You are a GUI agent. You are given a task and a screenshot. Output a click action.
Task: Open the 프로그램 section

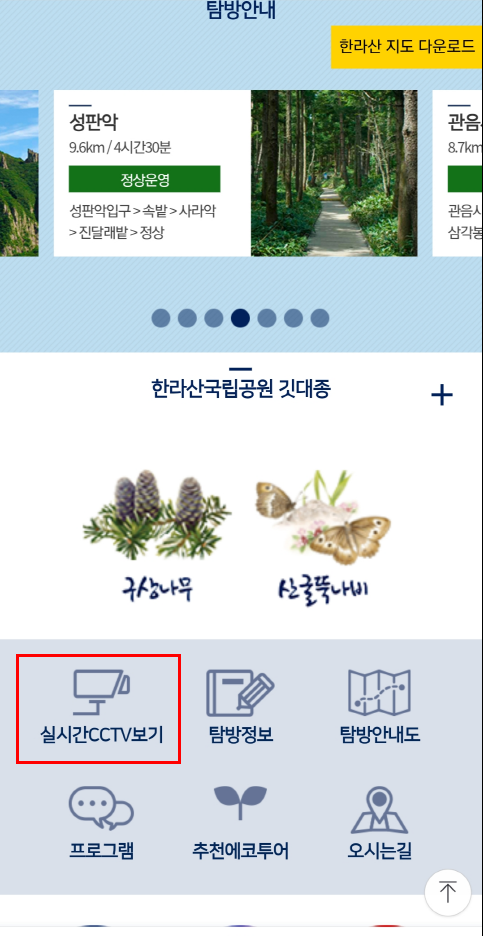pyautogui.click(x=101, y=824)
